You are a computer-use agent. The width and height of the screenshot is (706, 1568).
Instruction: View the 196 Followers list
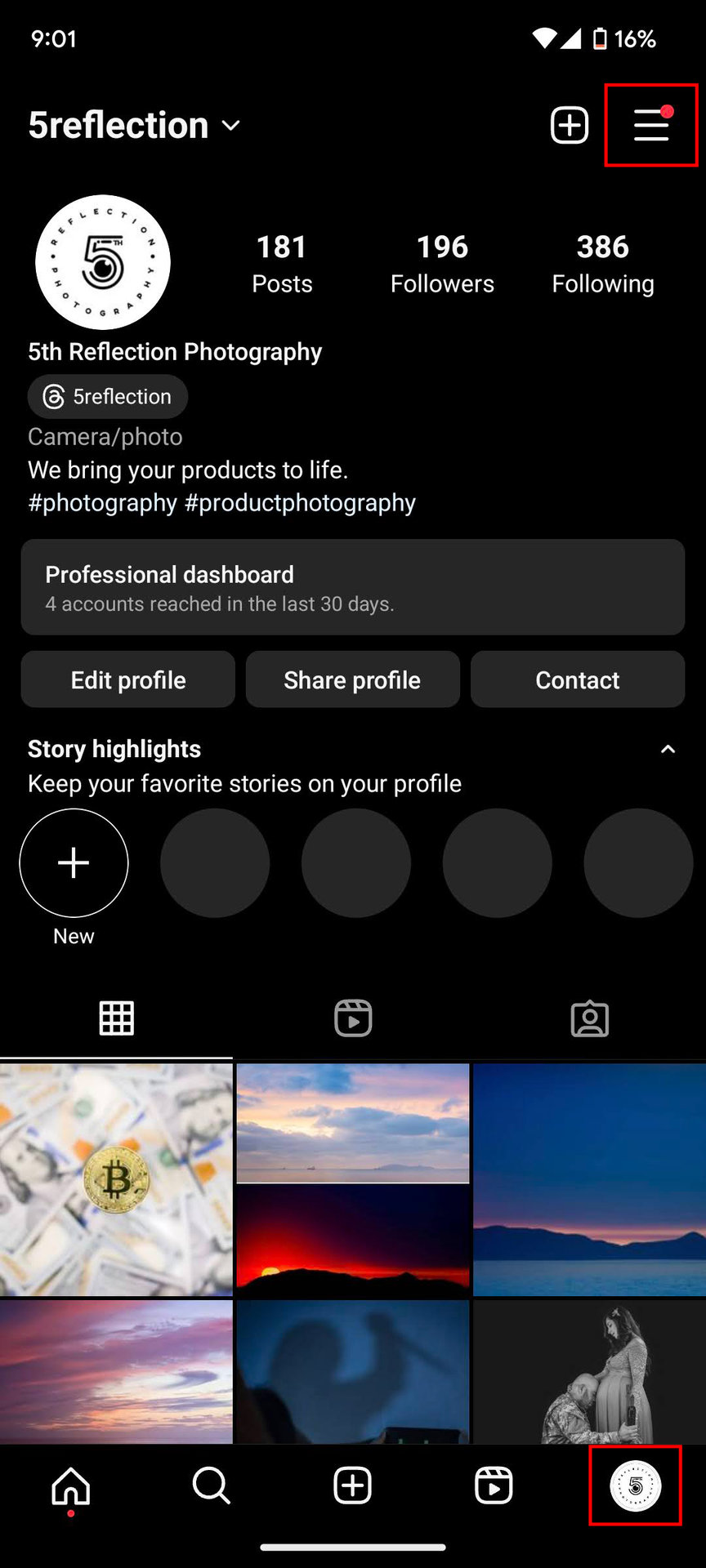[x=442, y=263]
